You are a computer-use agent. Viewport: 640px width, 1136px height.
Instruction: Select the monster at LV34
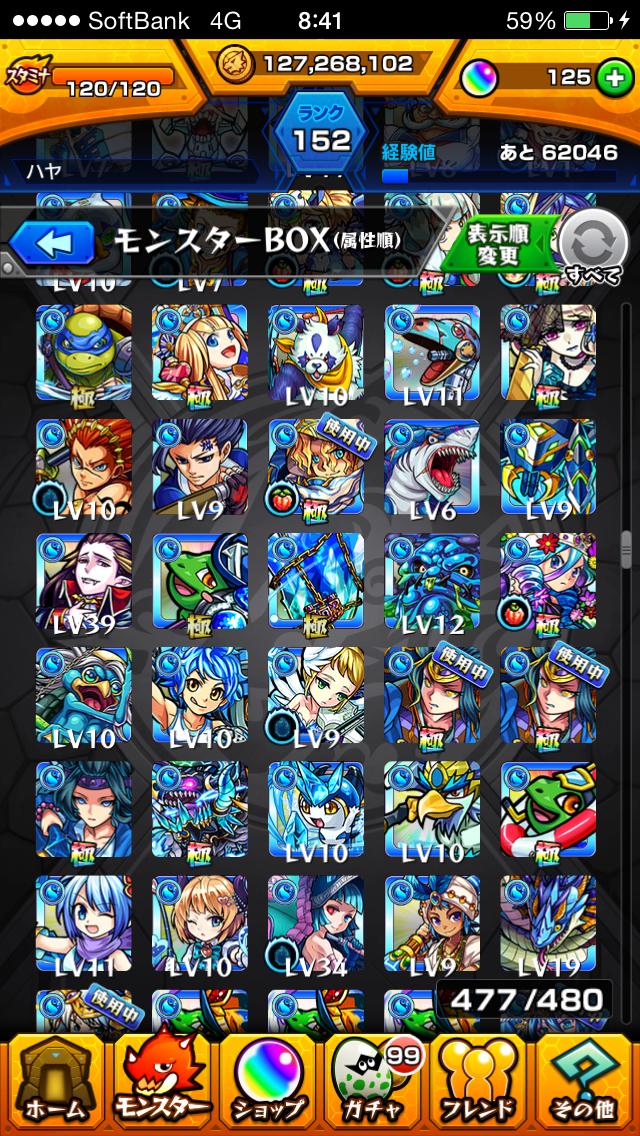[316, 923]
